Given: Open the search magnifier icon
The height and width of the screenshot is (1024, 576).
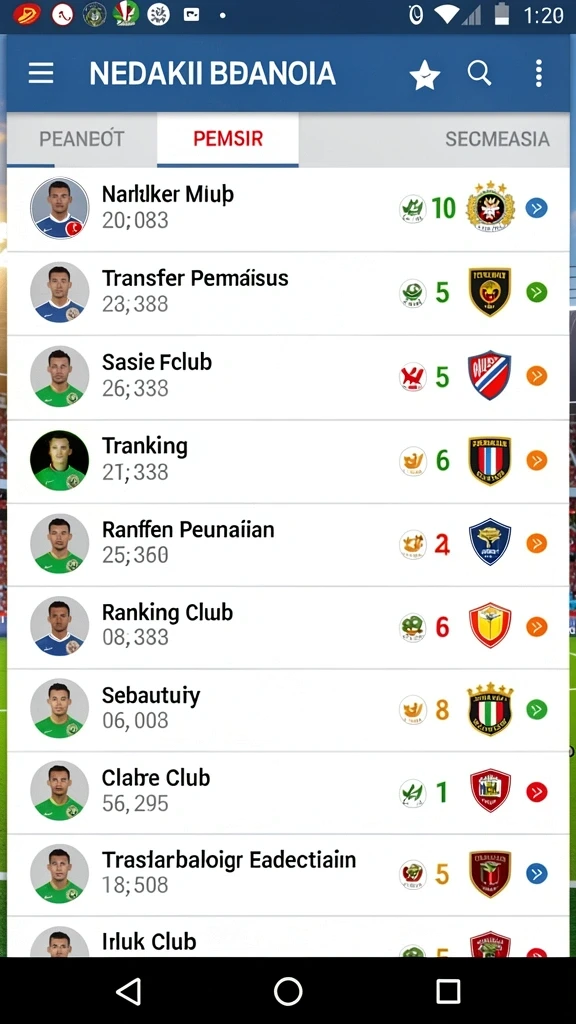Looking at the screenshot, I should [479, 74].
